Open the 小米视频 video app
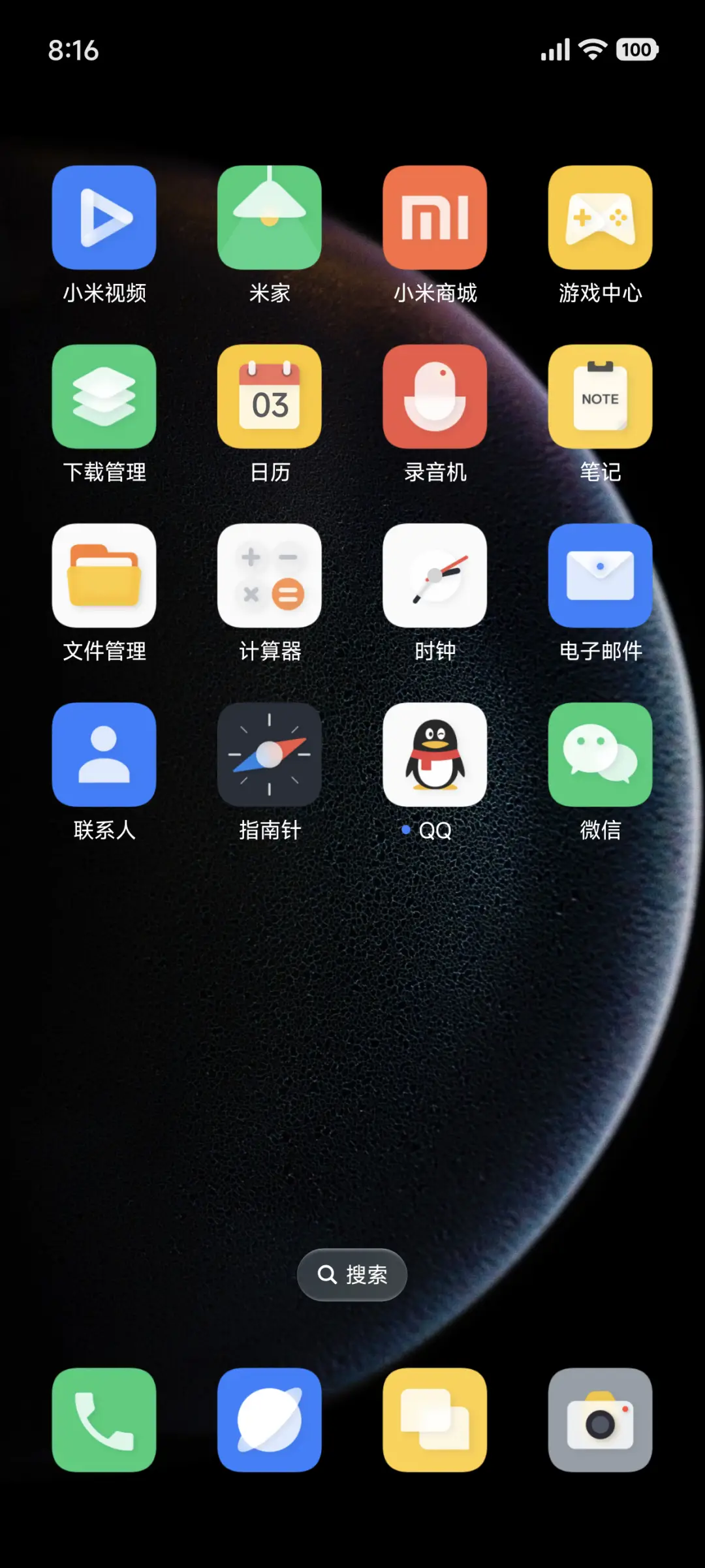 click(x=104, y=218)
